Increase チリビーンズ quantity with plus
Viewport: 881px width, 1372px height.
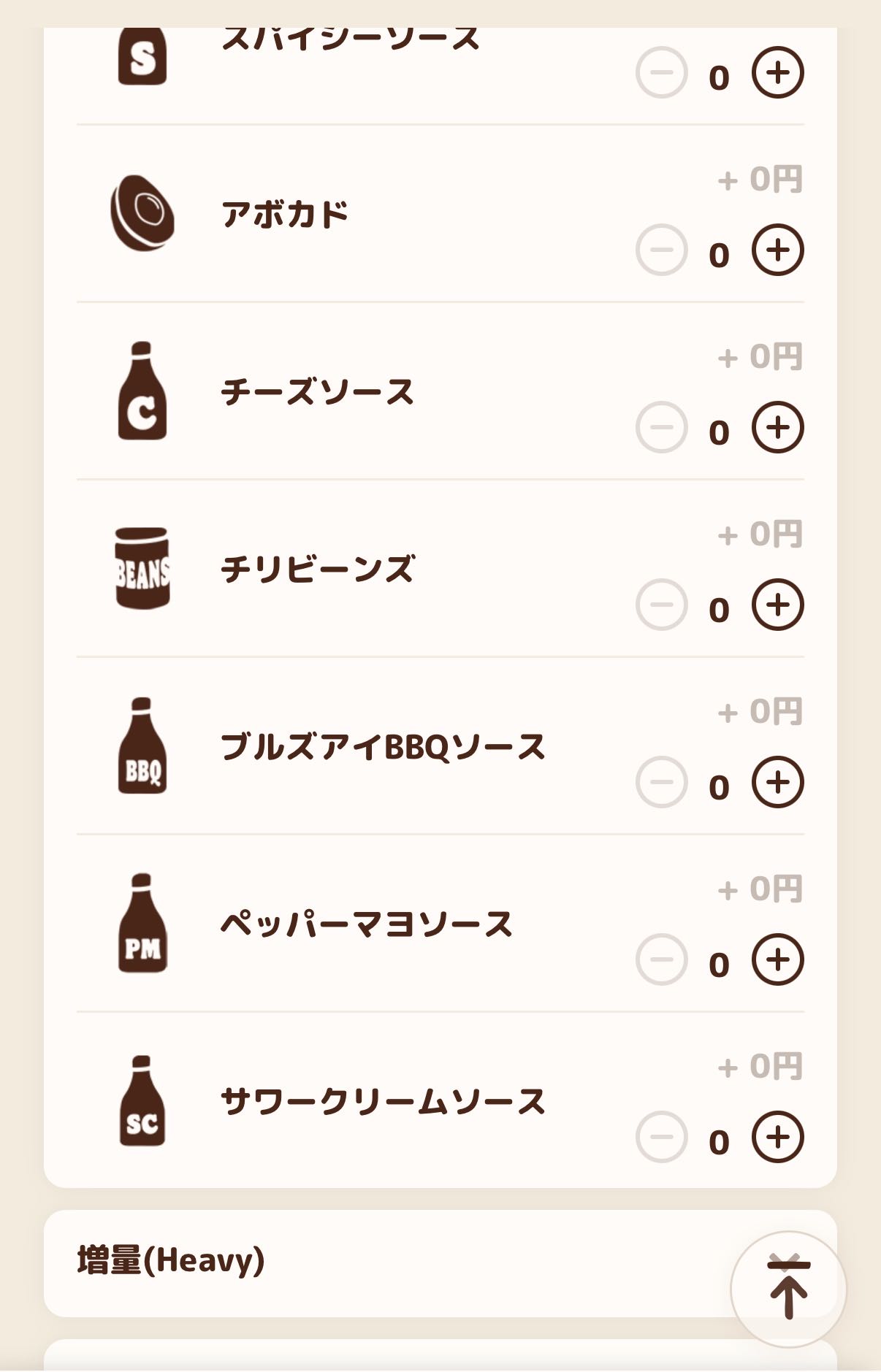click(778, 605)
